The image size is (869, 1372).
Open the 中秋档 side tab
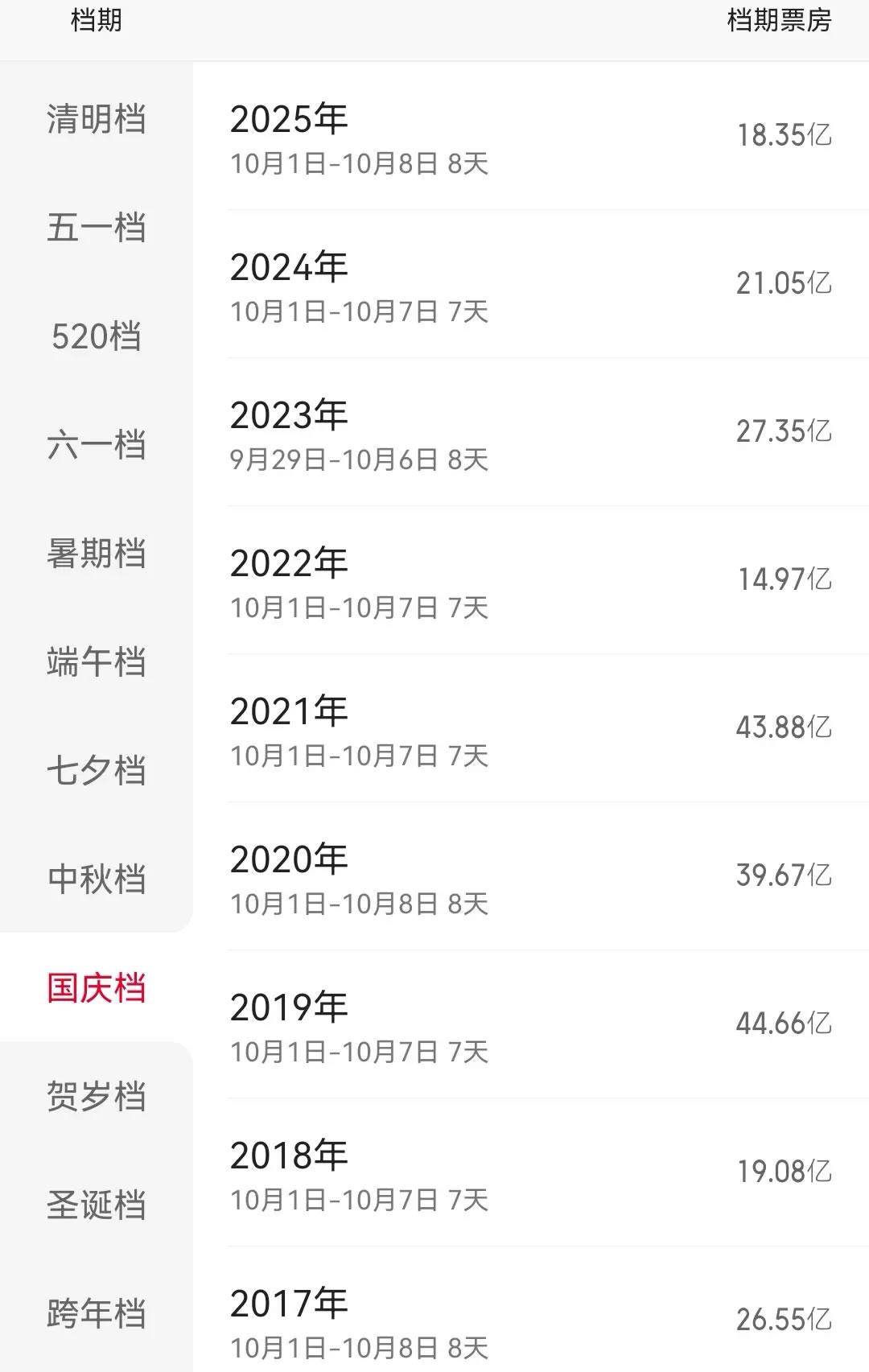97,879
